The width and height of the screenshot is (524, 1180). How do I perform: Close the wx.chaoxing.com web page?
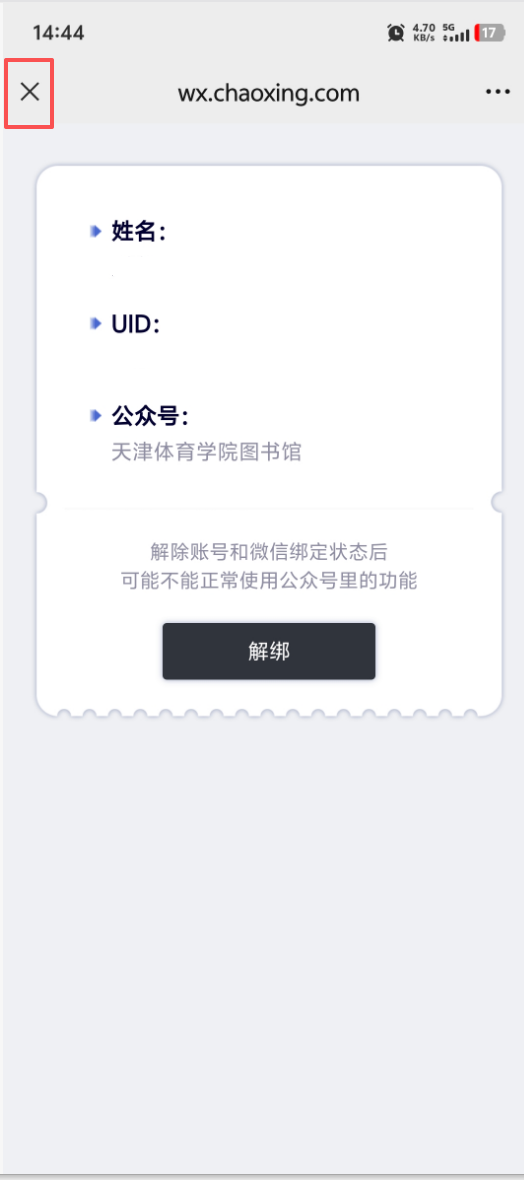[29, 93]
